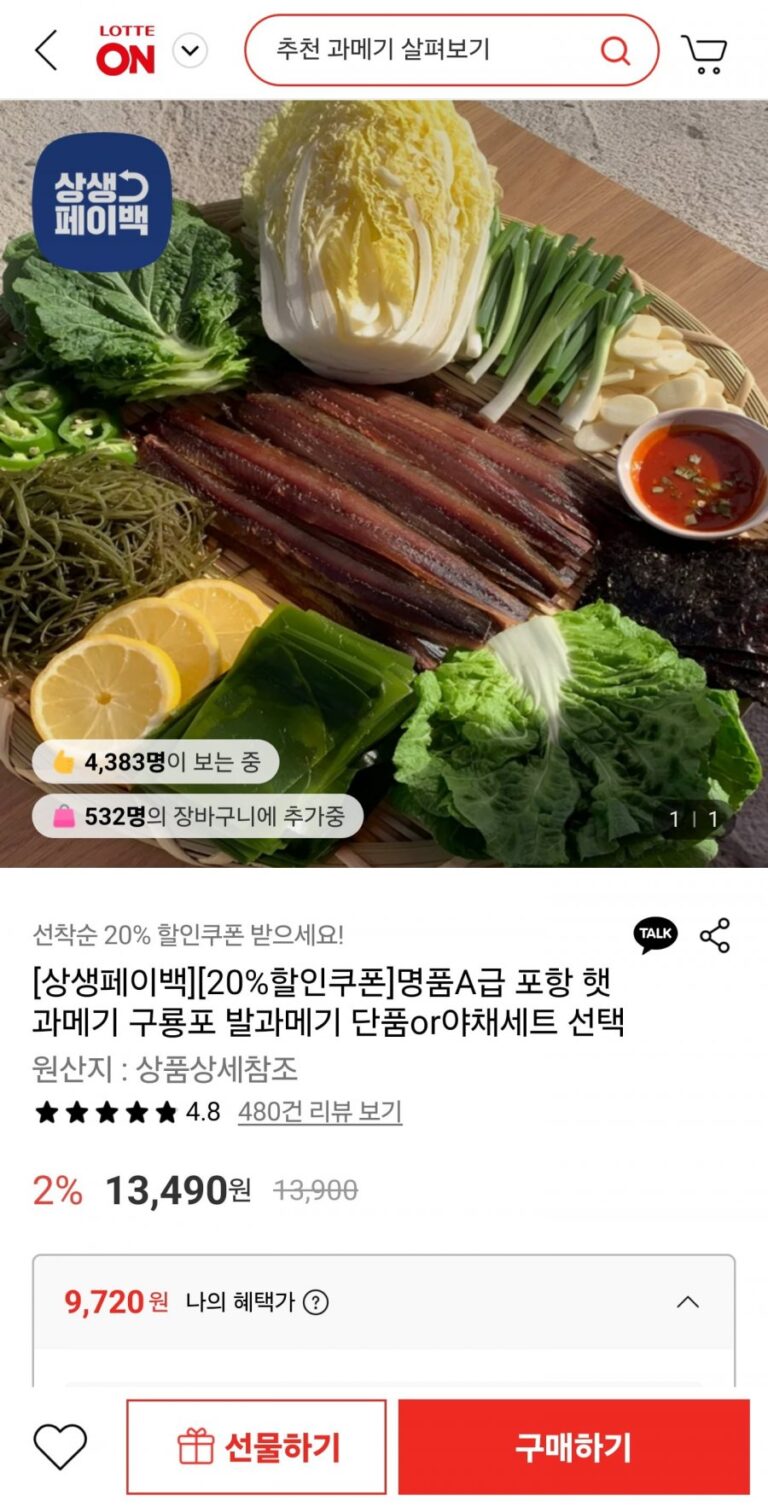Screen dimensions: 768x1507
Task: Tap the 추천 과메기 살펴보기 search field
Action: (x=420, y=50)
